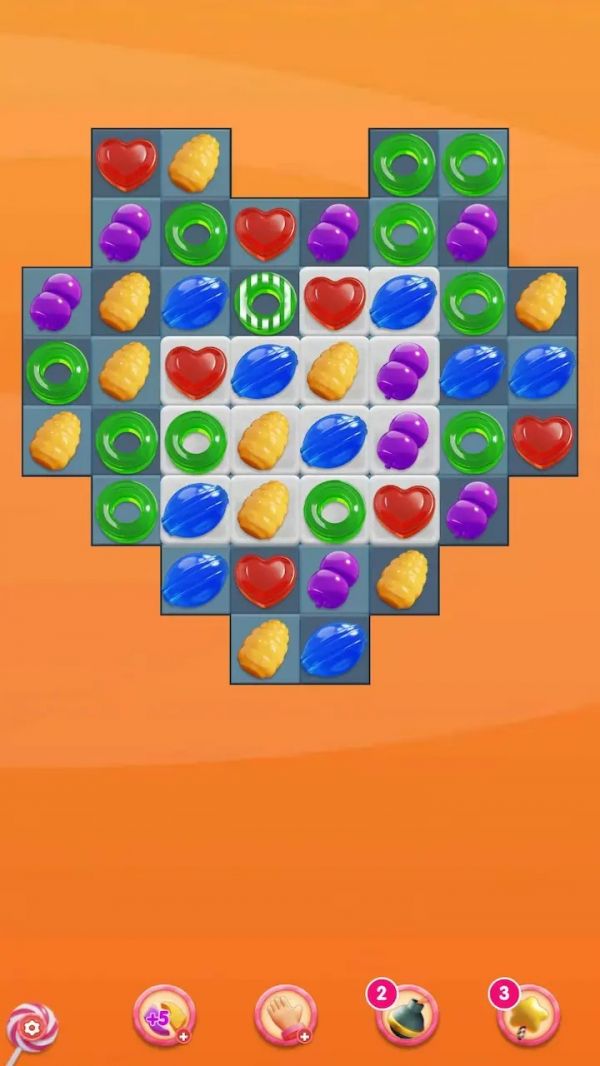This screenshot has width=600, height=1066.
Task: Get the +5 extra moves booster
Action: [x=164, y=1016]
